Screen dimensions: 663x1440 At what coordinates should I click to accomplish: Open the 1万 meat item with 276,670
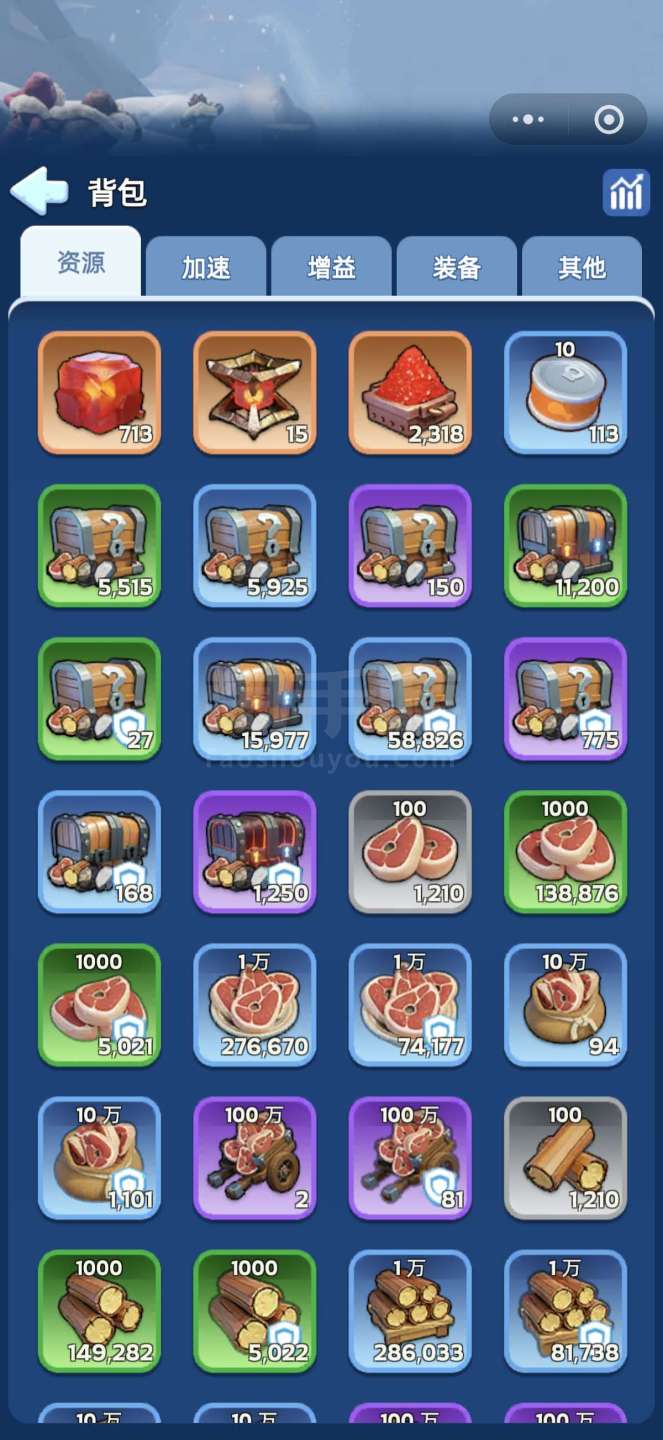point(254,1005)
